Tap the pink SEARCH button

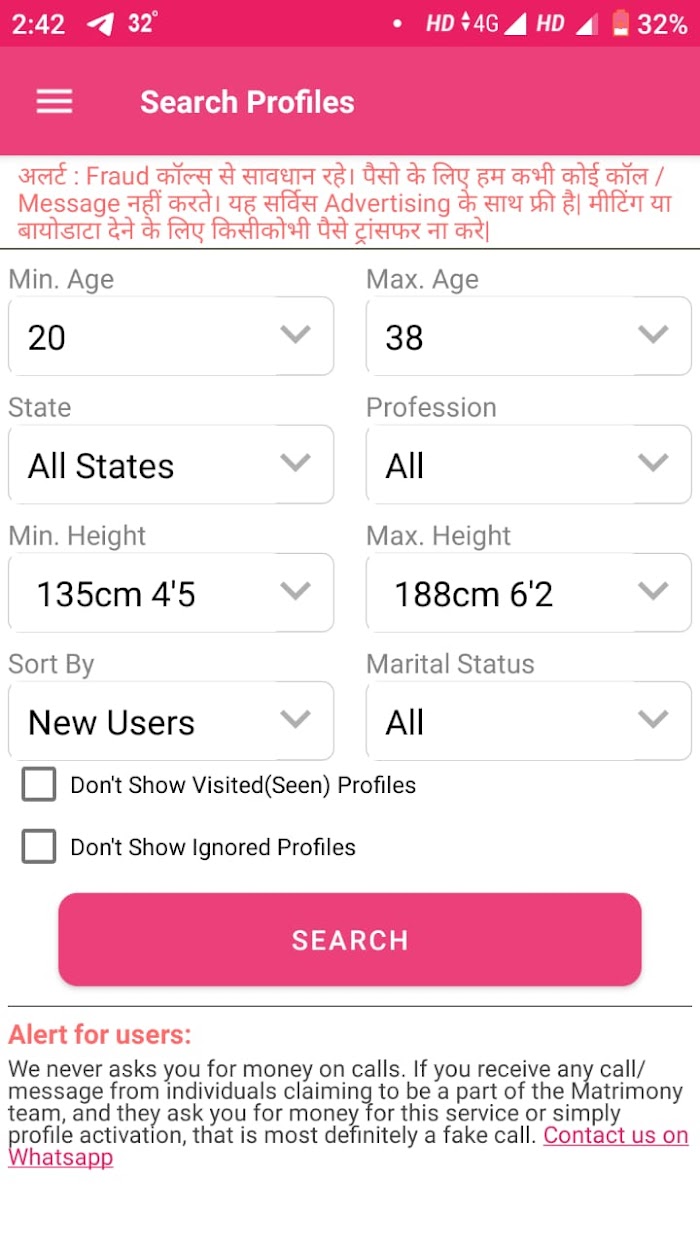pyautogui.click(x=350, y=939)
